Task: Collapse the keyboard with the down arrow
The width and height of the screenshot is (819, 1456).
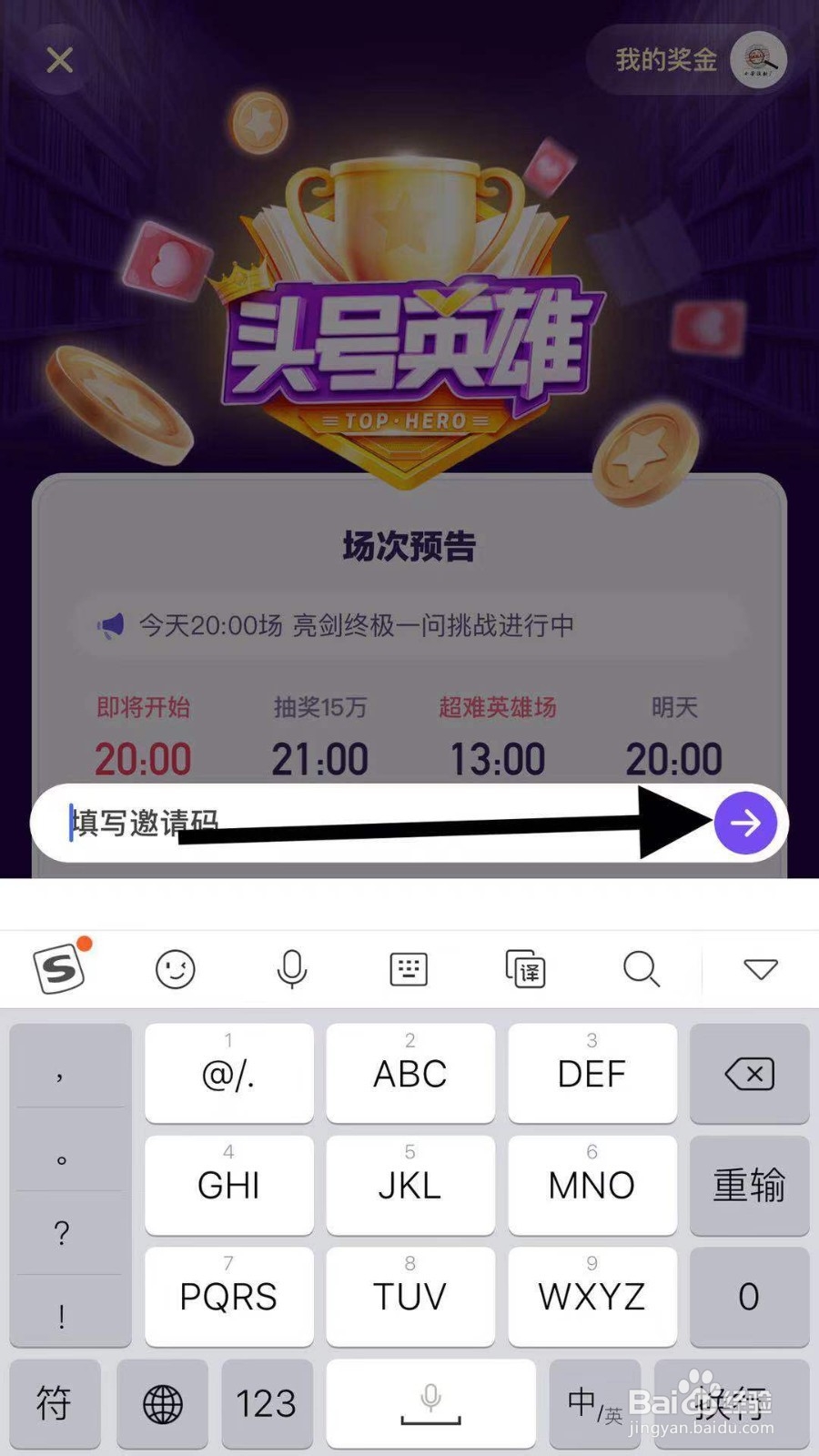Action: pyautogui.click(x=759, y=969)
